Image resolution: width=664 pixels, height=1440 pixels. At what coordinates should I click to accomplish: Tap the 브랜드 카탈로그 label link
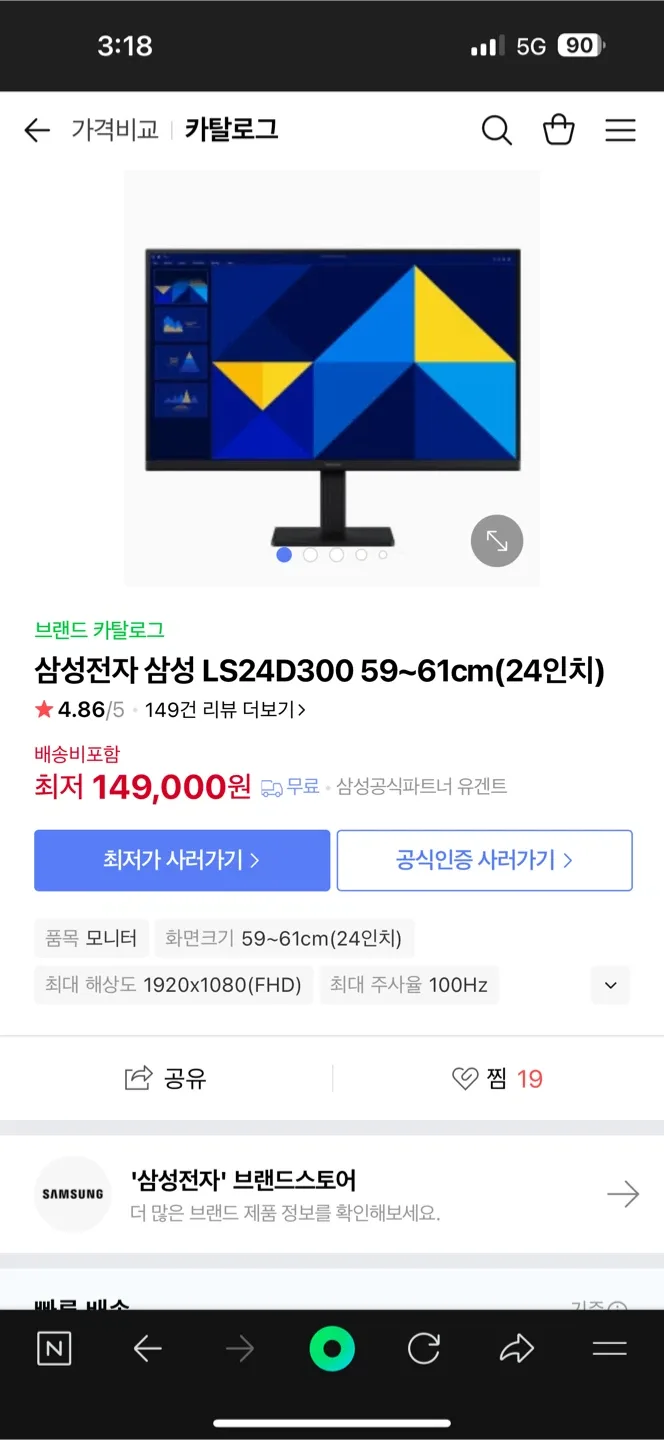point(99,630)
